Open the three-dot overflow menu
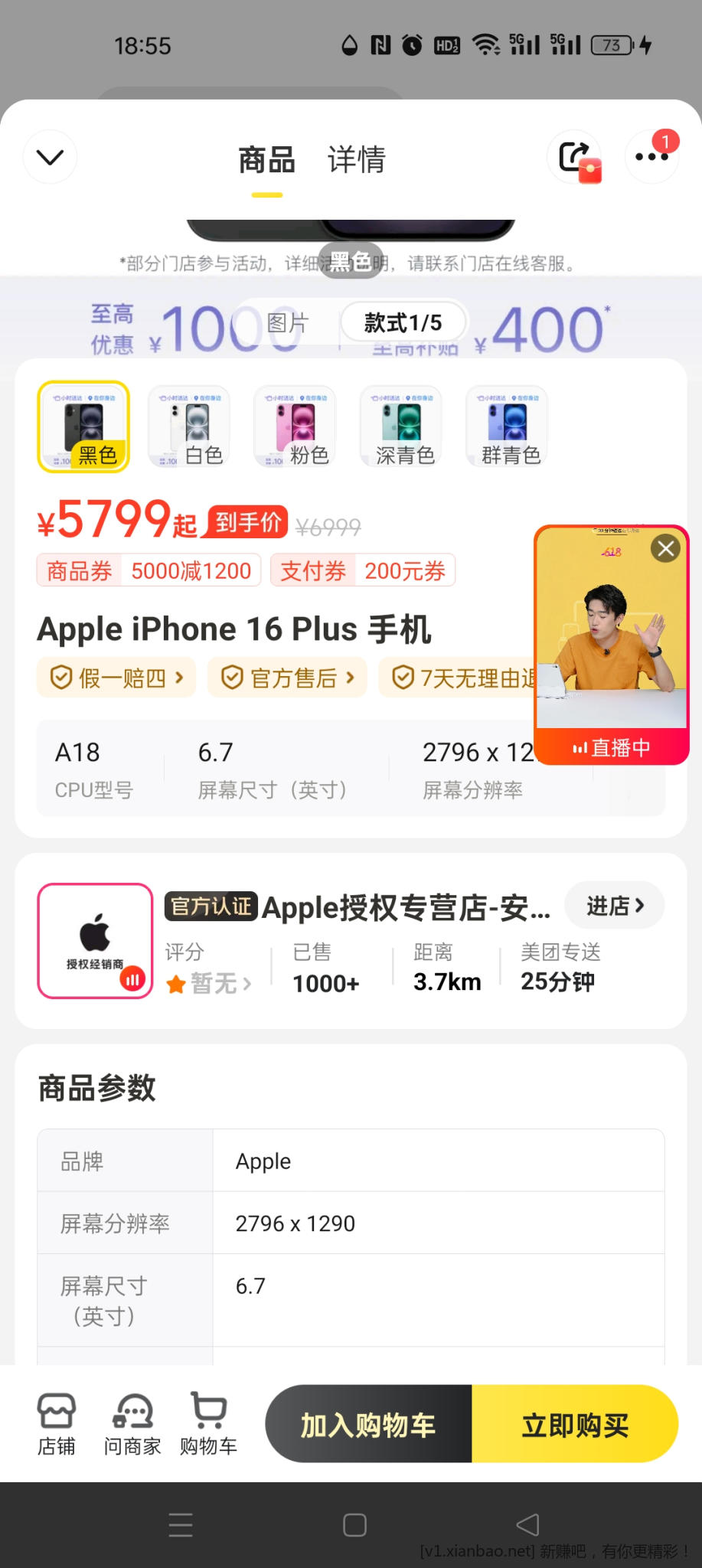 [651, 158]
